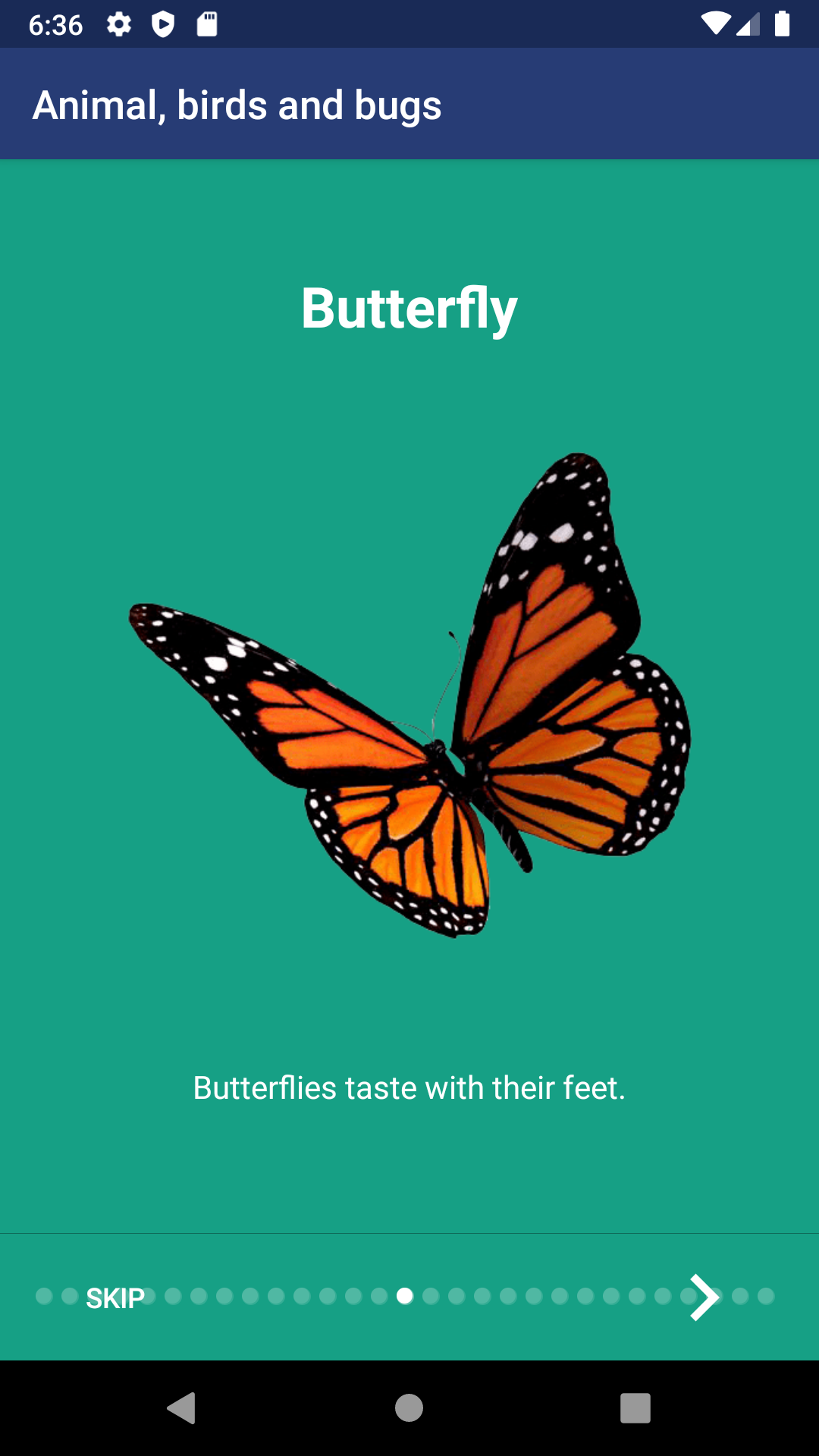Go to the home screen
The width and height of the screenshot is (819, 1456).
click(x=409, y=1408)
